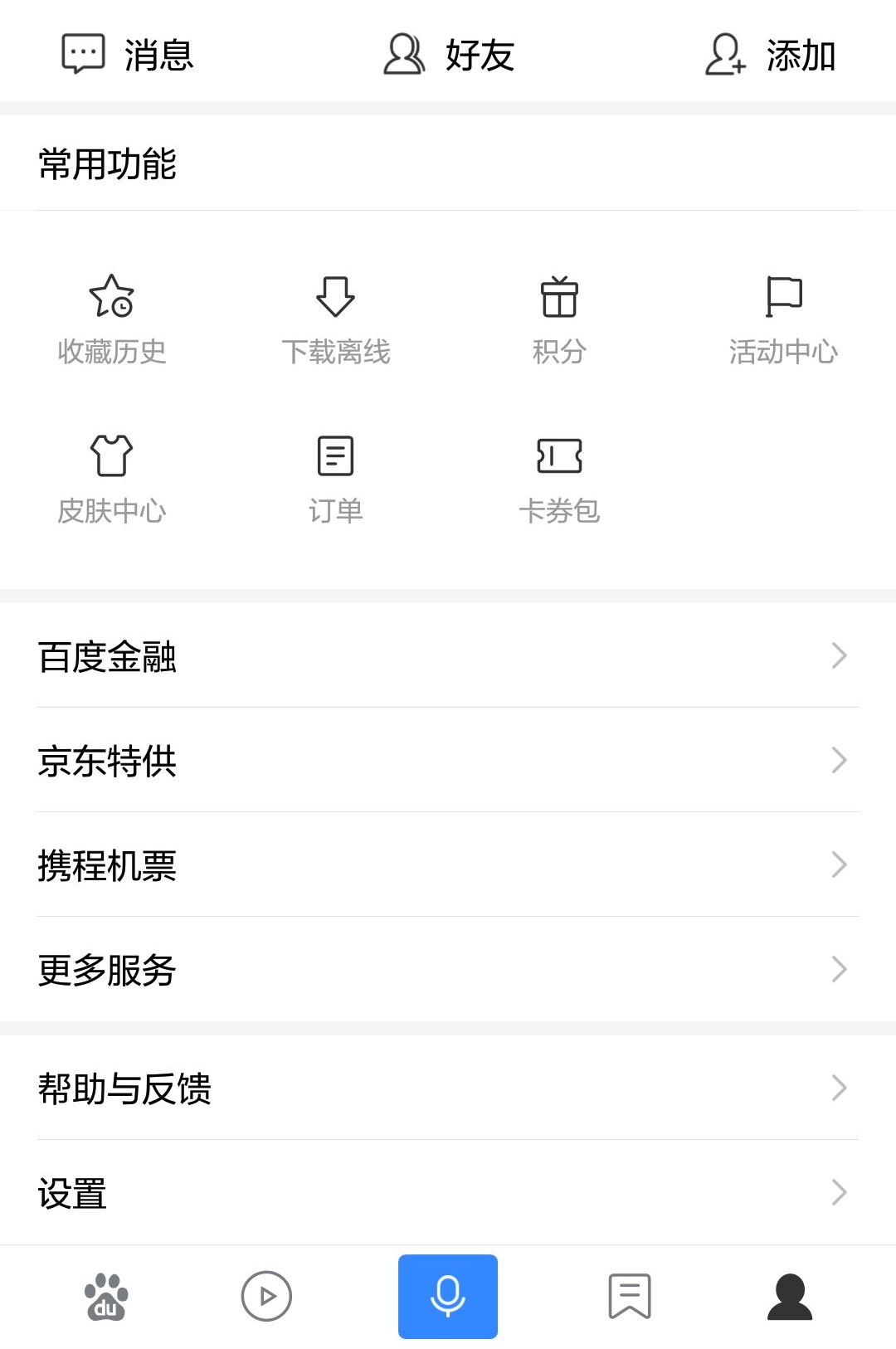
Task: Open 消息 messages
Action: (126, 55)
